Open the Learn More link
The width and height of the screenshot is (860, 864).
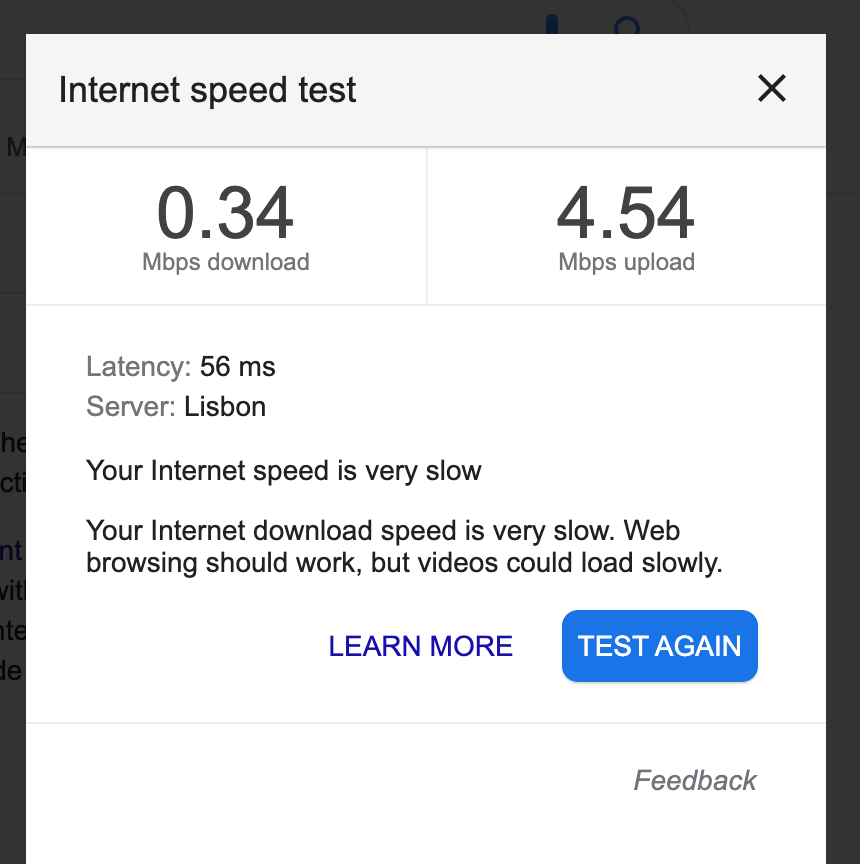pyautogui.click(x=420, y=646)
